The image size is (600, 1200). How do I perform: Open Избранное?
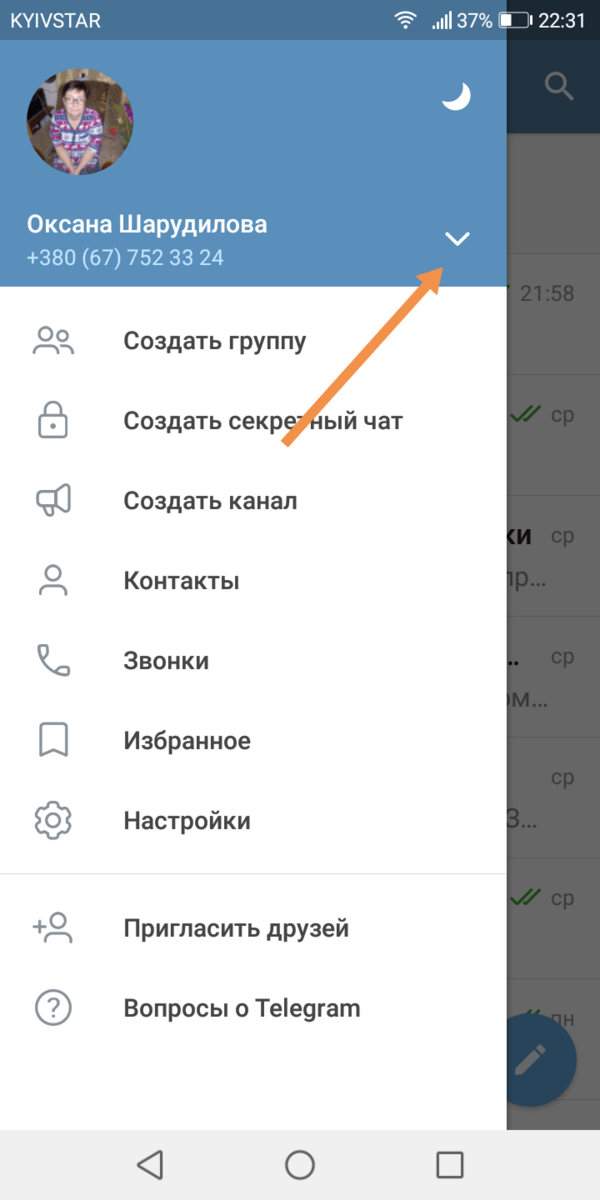coord(253,741)
